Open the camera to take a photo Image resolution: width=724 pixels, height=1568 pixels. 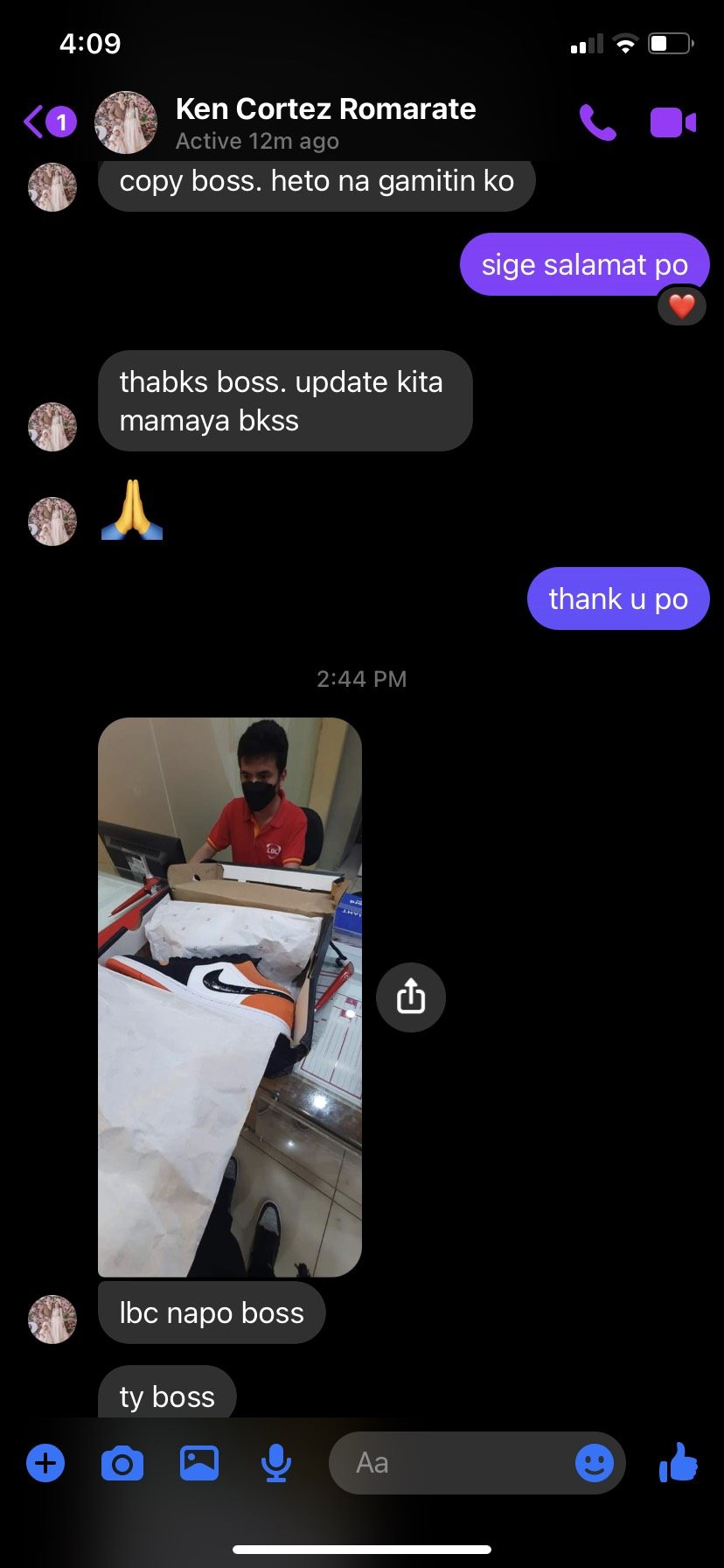122,1463
